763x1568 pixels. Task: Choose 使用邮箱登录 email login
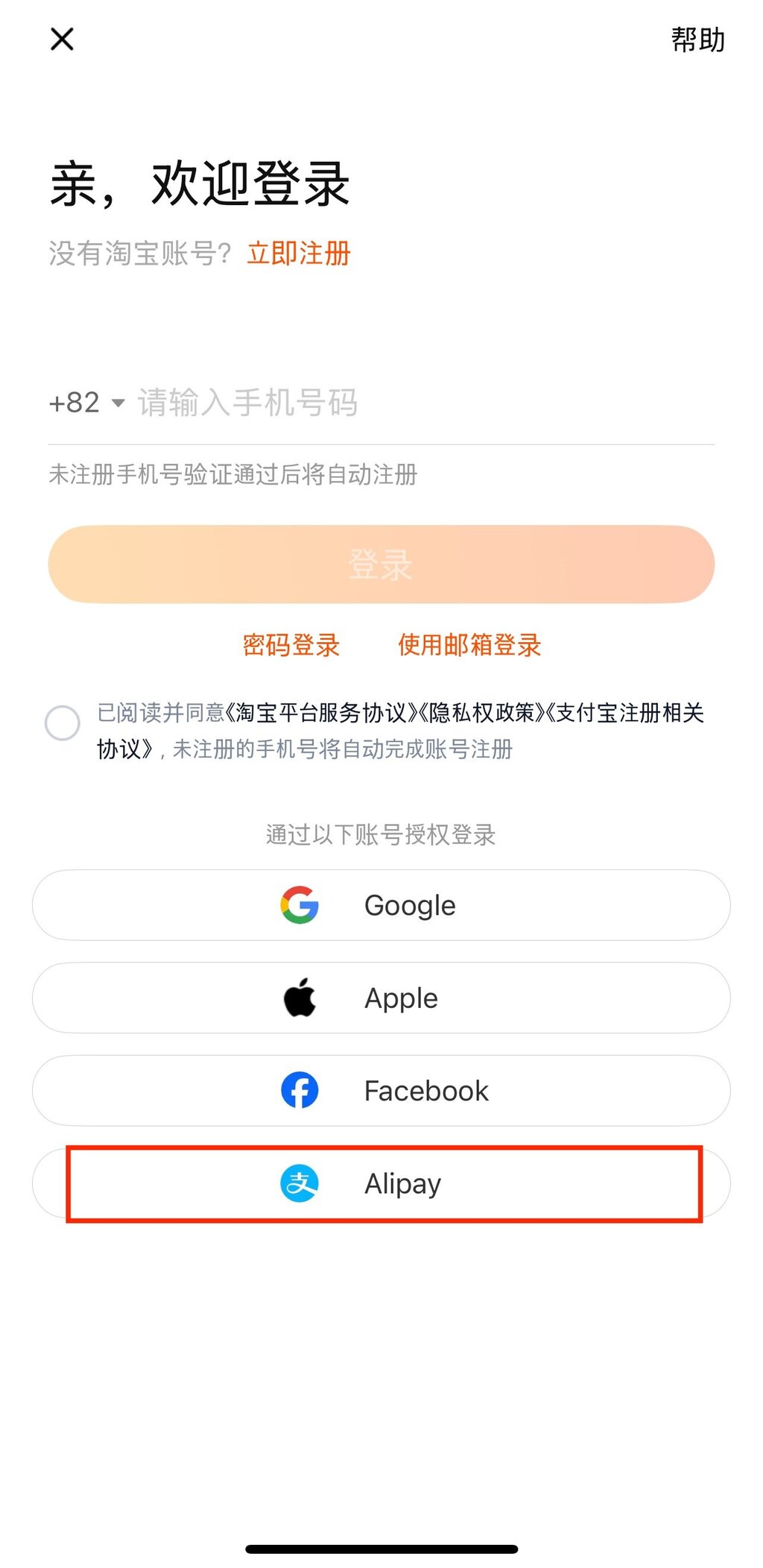[x=469, y=645]
